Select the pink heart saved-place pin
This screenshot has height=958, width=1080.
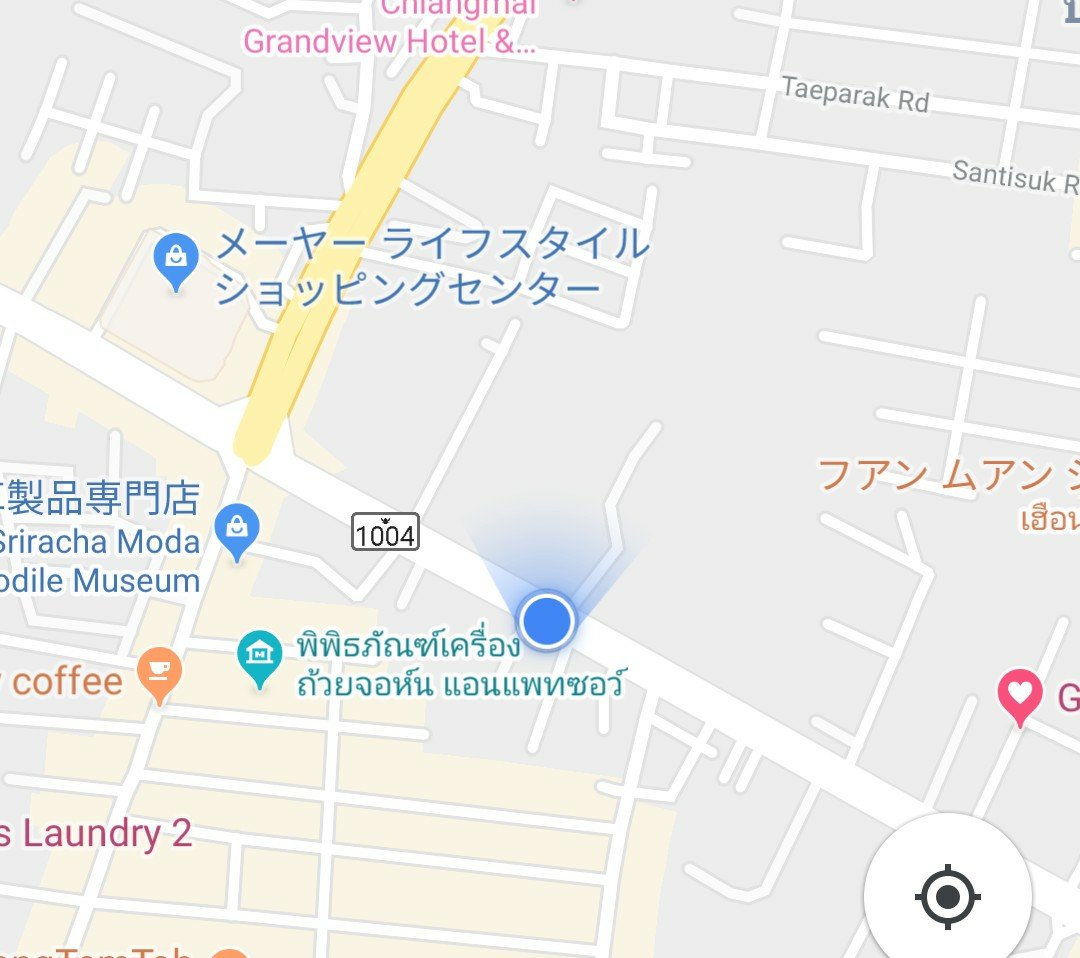pos(1019,696)
